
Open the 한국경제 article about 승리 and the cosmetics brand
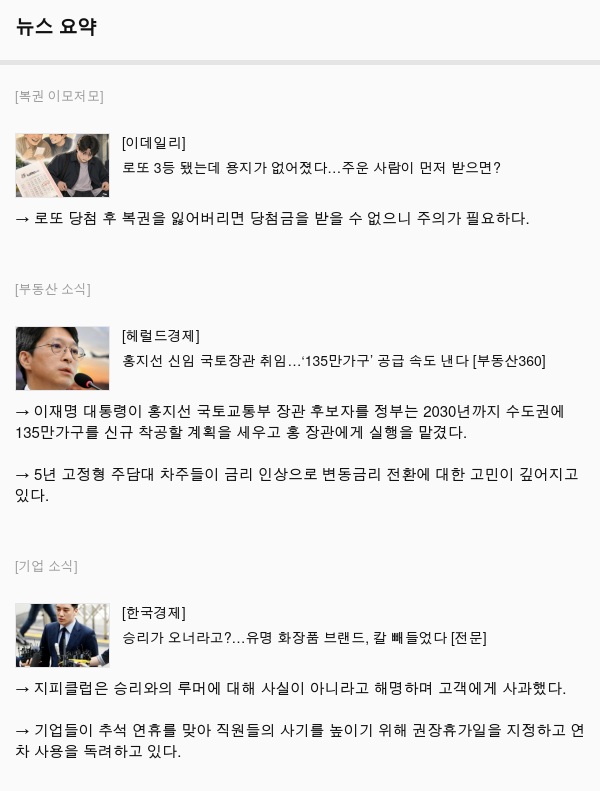[x=304, y=638]
